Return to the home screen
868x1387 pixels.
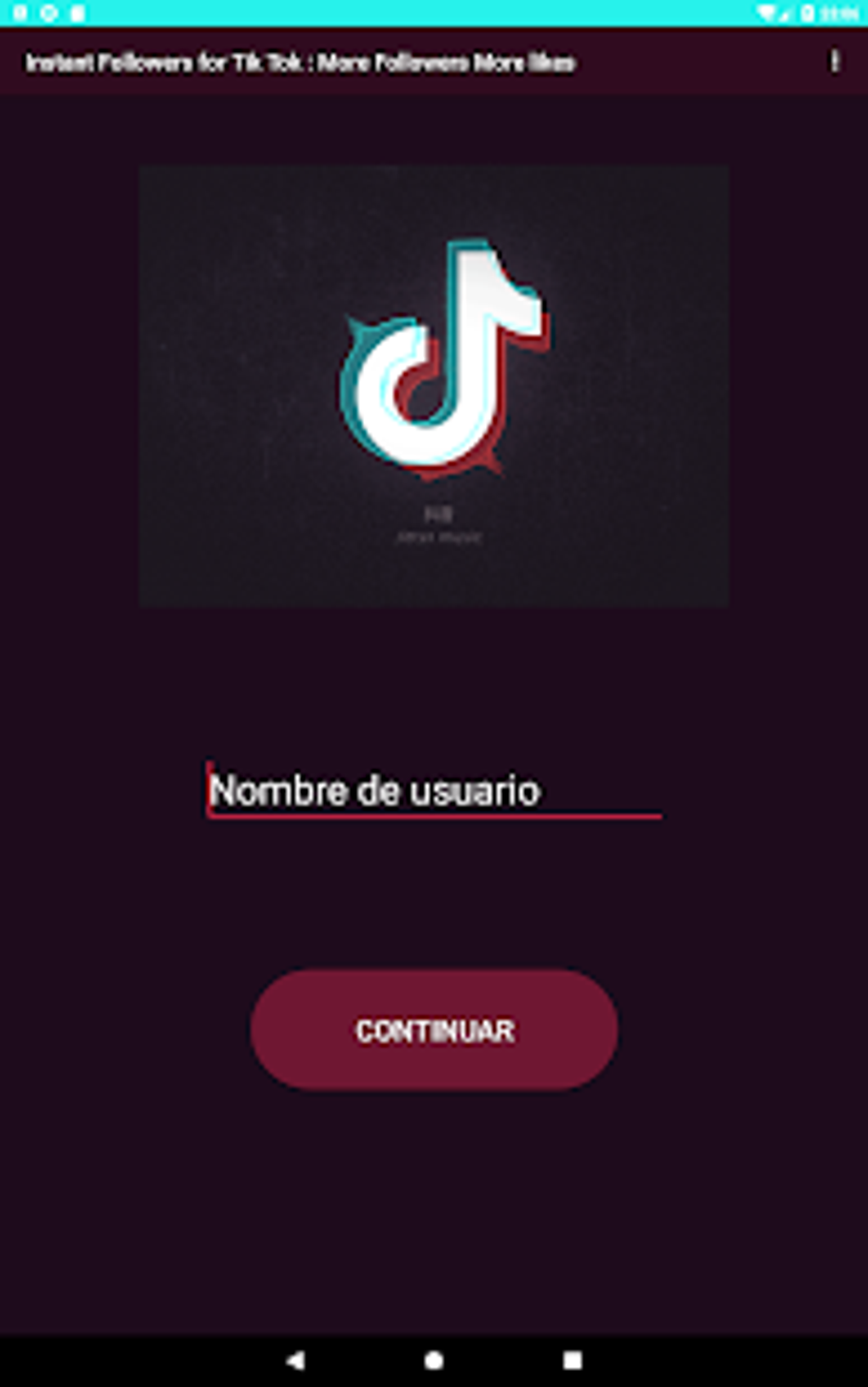coord(434,1360)
